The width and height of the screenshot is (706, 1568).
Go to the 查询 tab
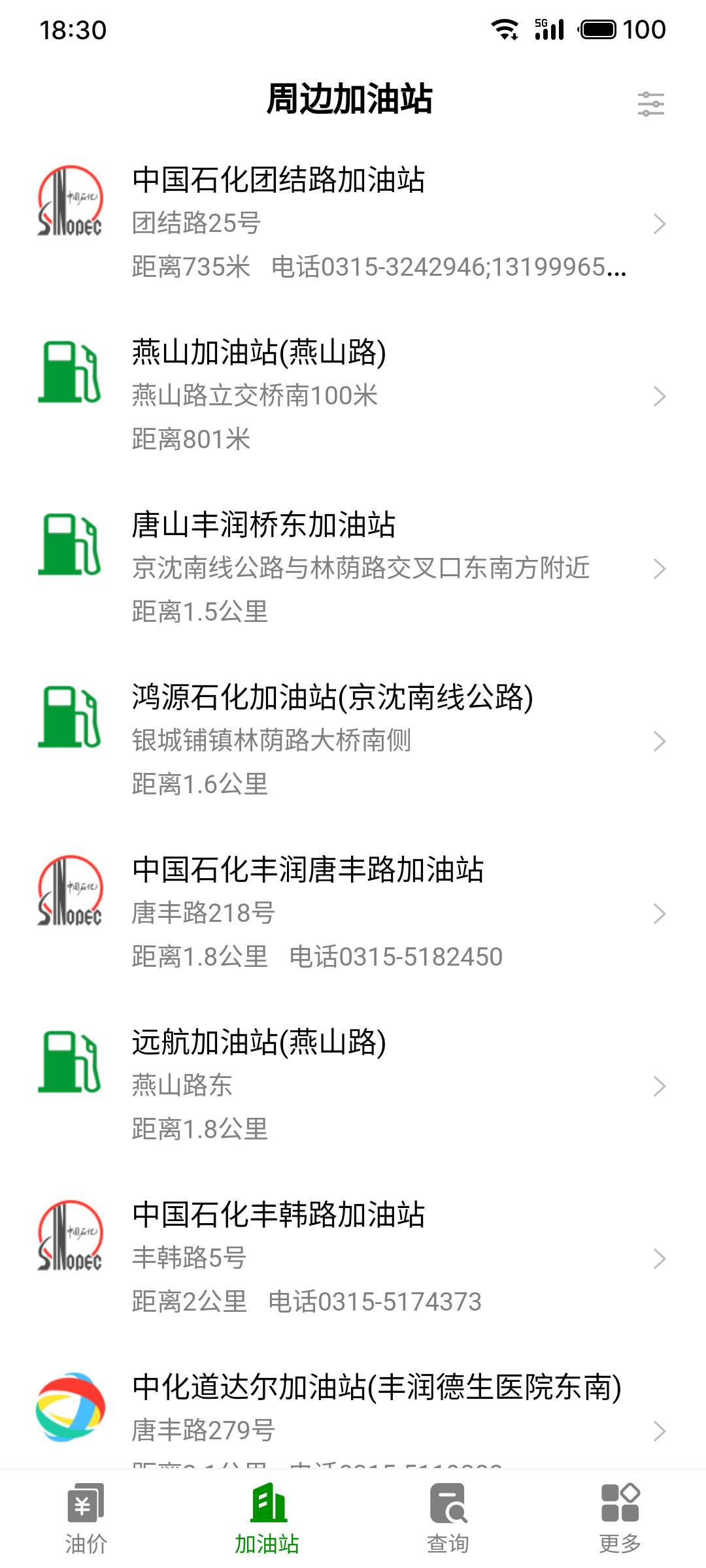coord(448,1519)
